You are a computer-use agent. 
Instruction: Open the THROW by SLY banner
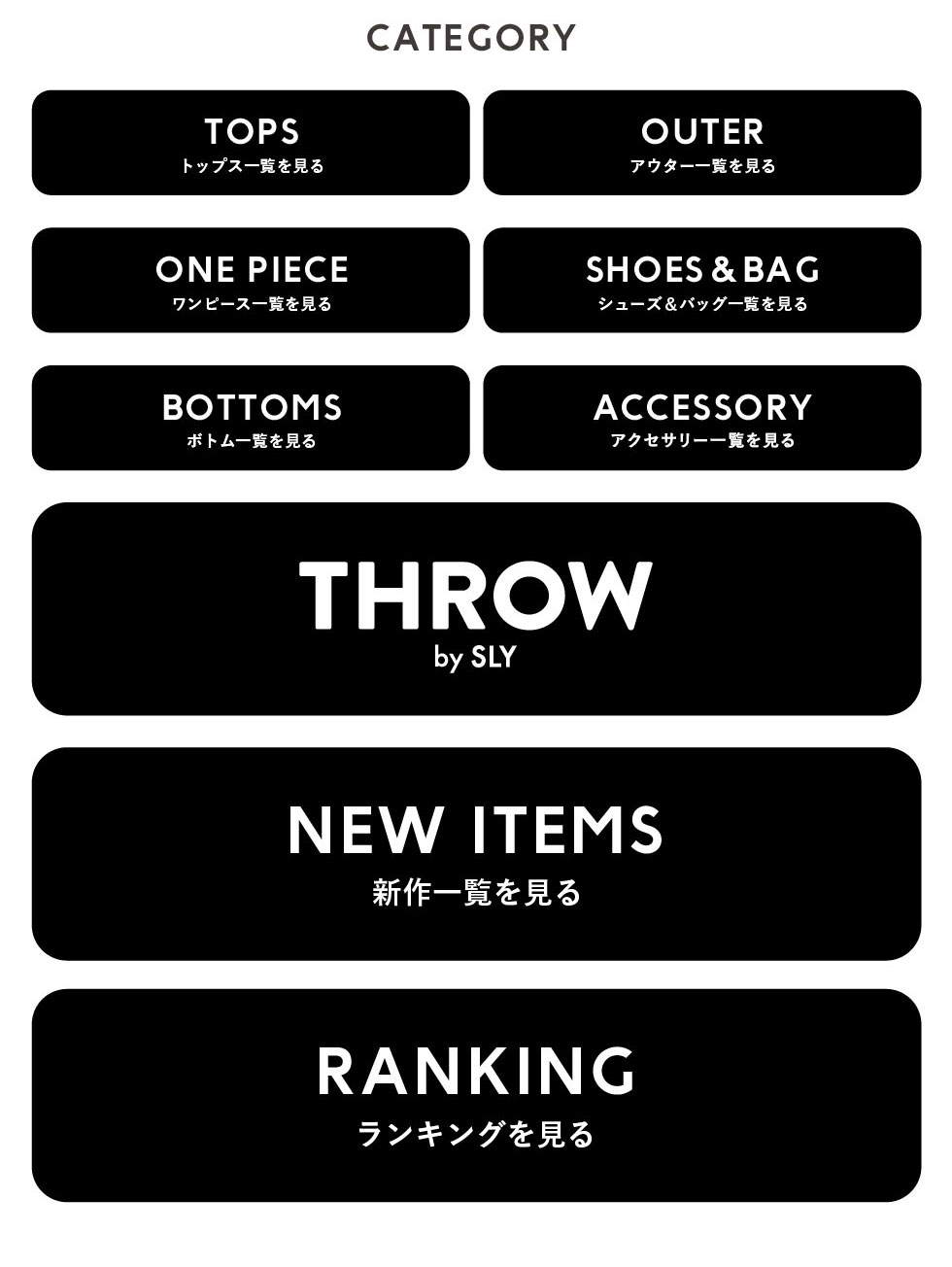tap(476, 609)
